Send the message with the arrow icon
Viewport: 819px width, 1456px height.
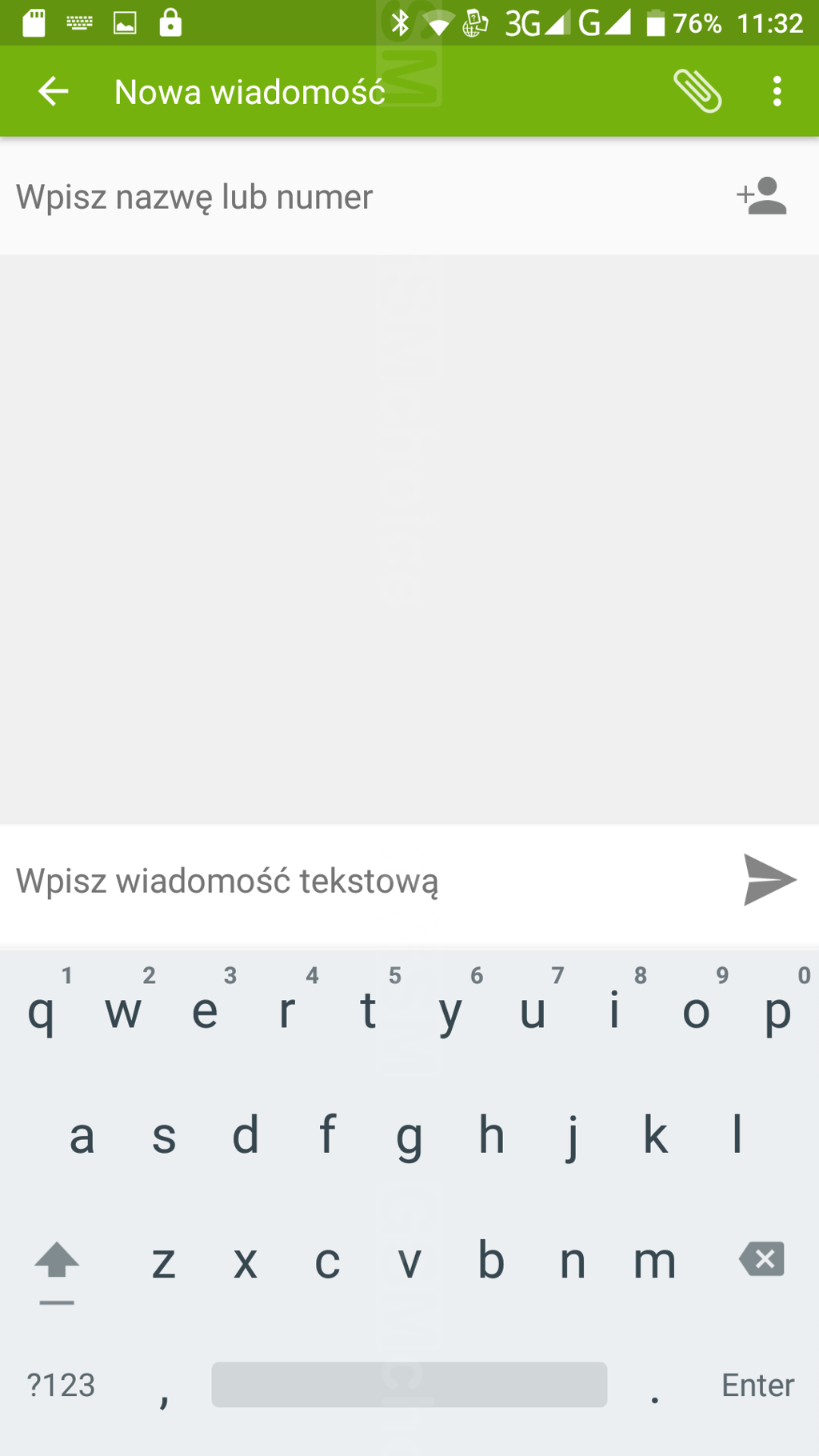tap(769, 880)
